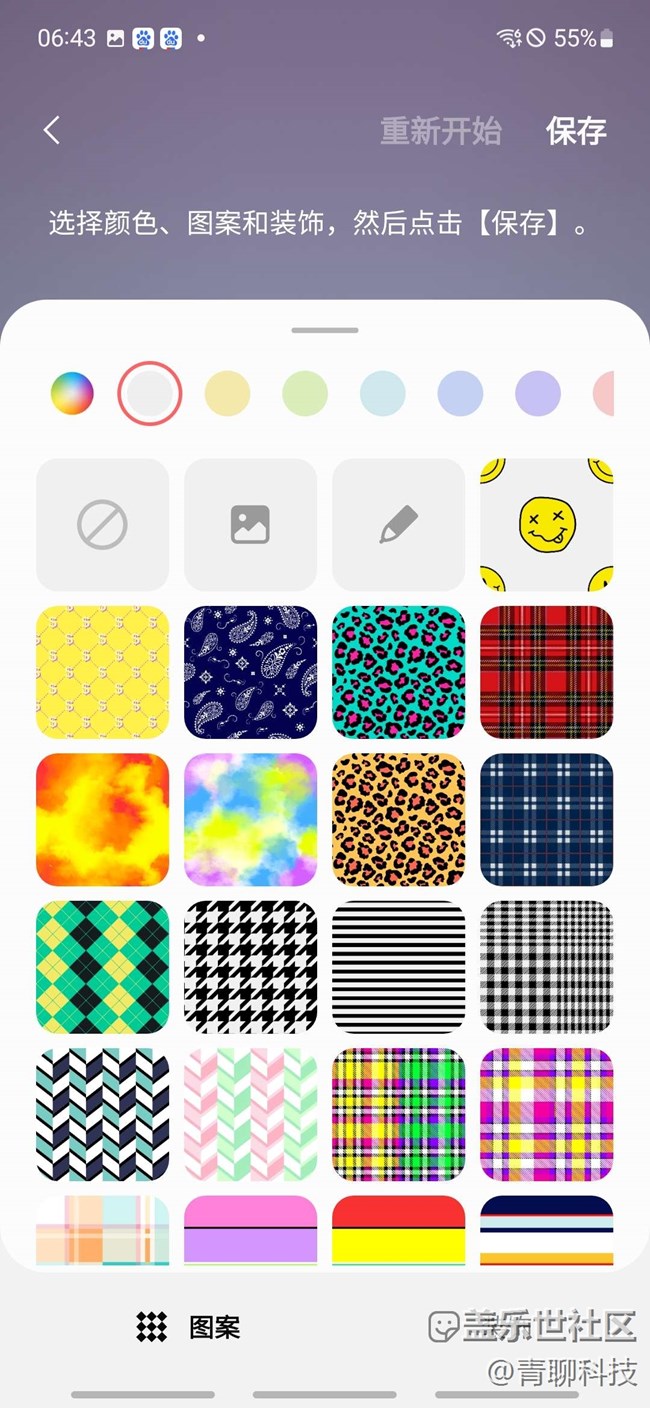650x1408 pixels.
Task: Choose the black horizontal stripes pattern
Action: [x=398, y=967]
